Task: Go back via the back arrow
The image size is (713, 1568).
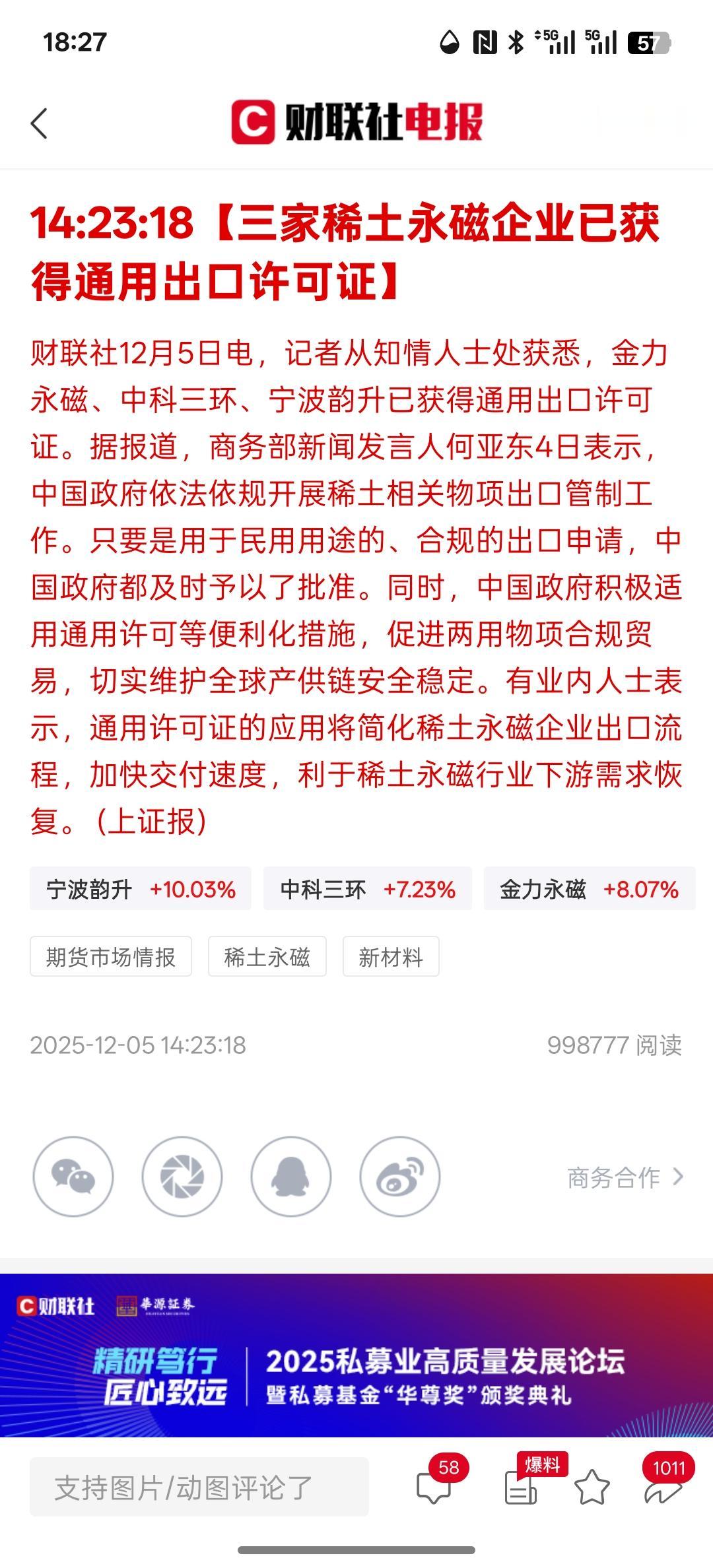Action: (x=40, y=122)
